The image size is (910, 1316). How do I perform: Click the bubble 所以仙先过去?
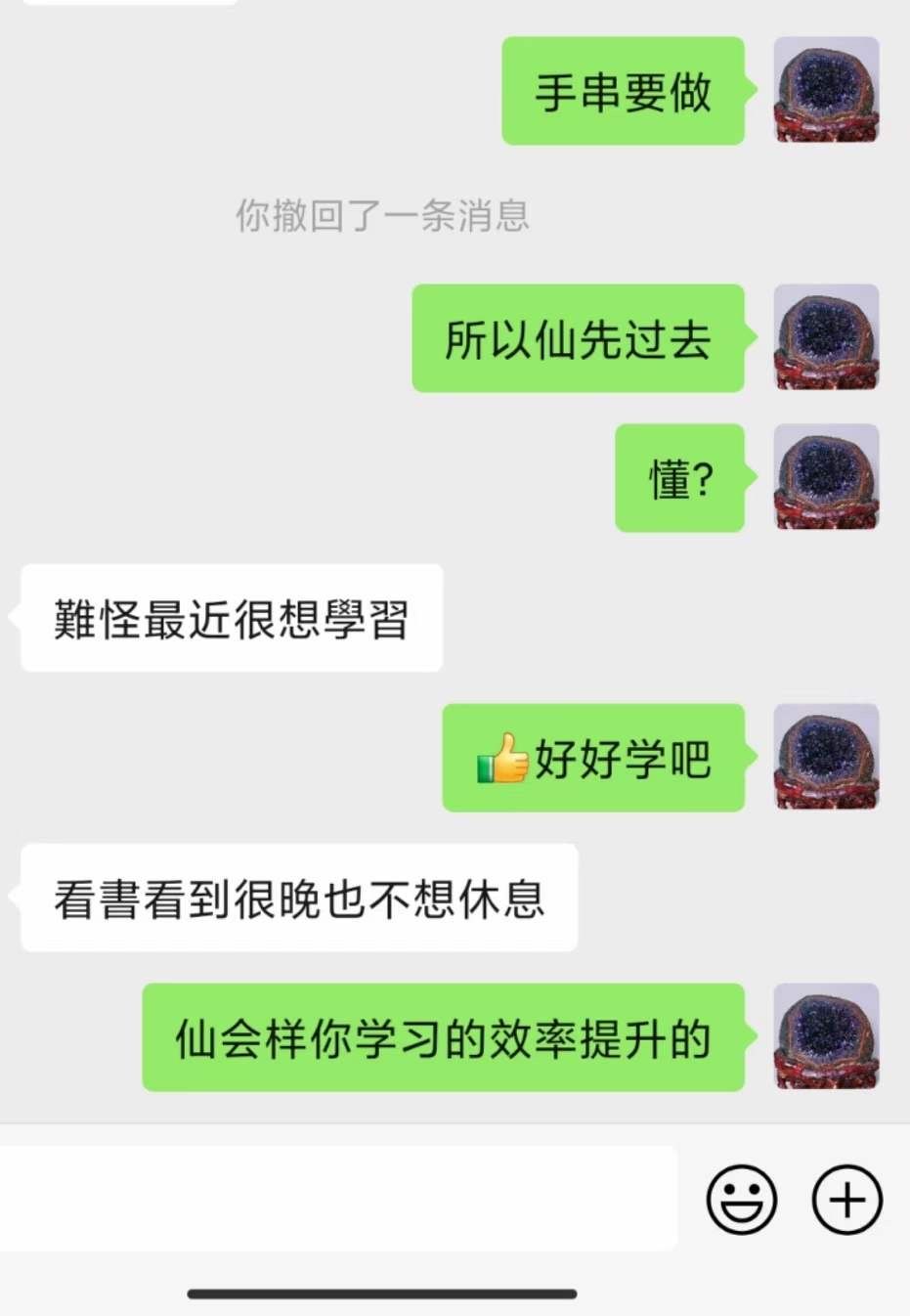click(x=577, y=338)
